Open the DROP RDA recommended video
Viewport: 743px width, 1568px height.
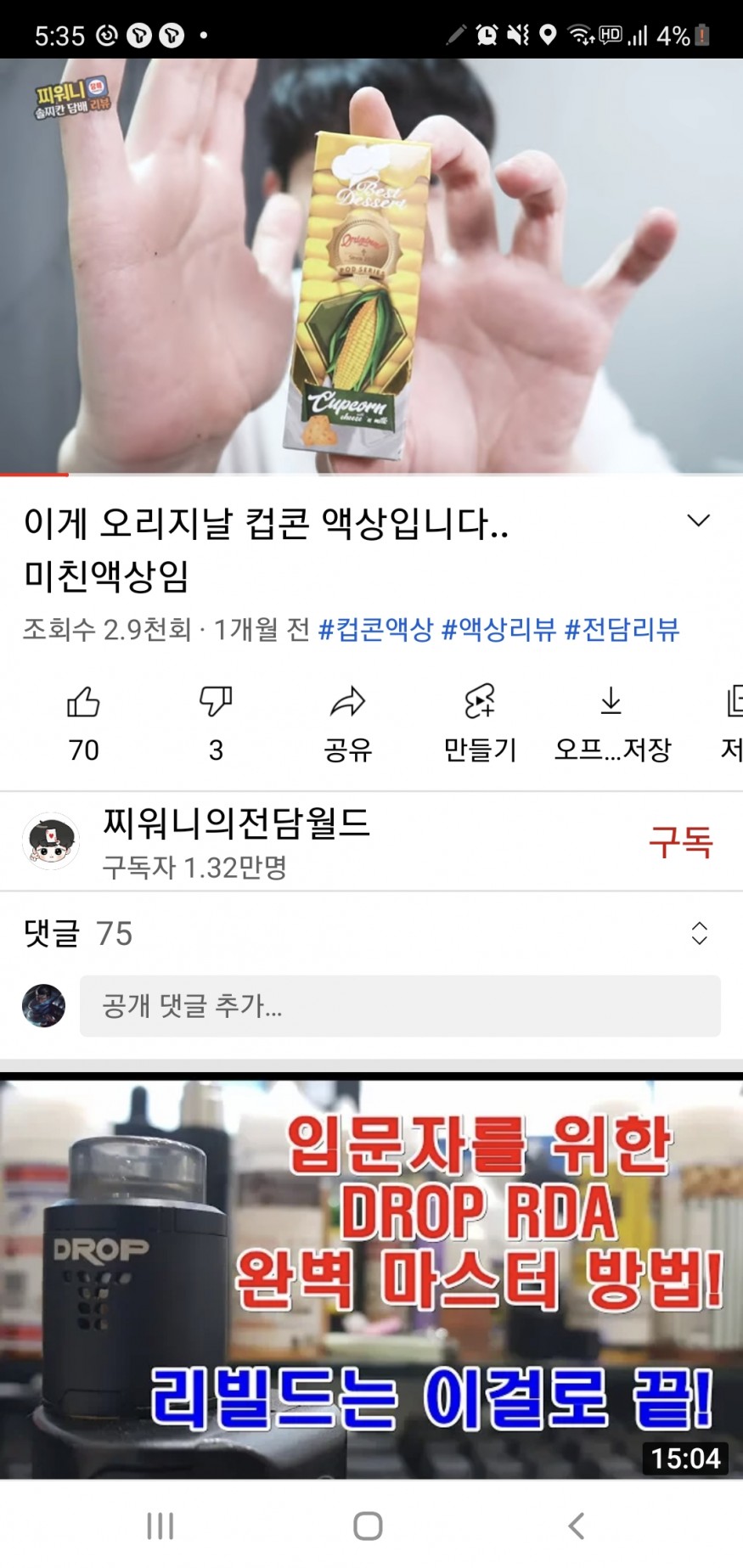(x=371, y=1278)
